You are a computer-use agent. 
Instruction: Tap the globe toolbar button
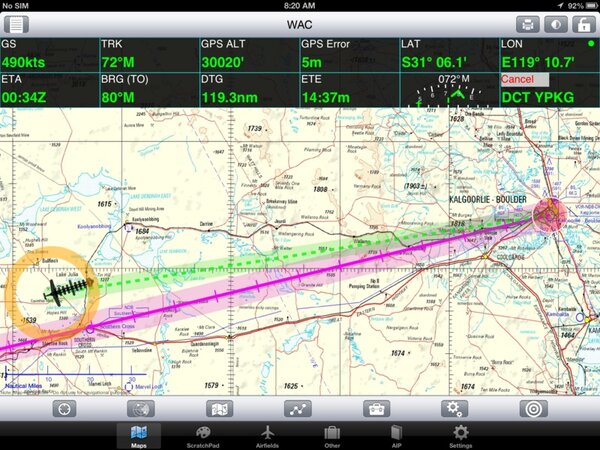(x=141, y=409)
